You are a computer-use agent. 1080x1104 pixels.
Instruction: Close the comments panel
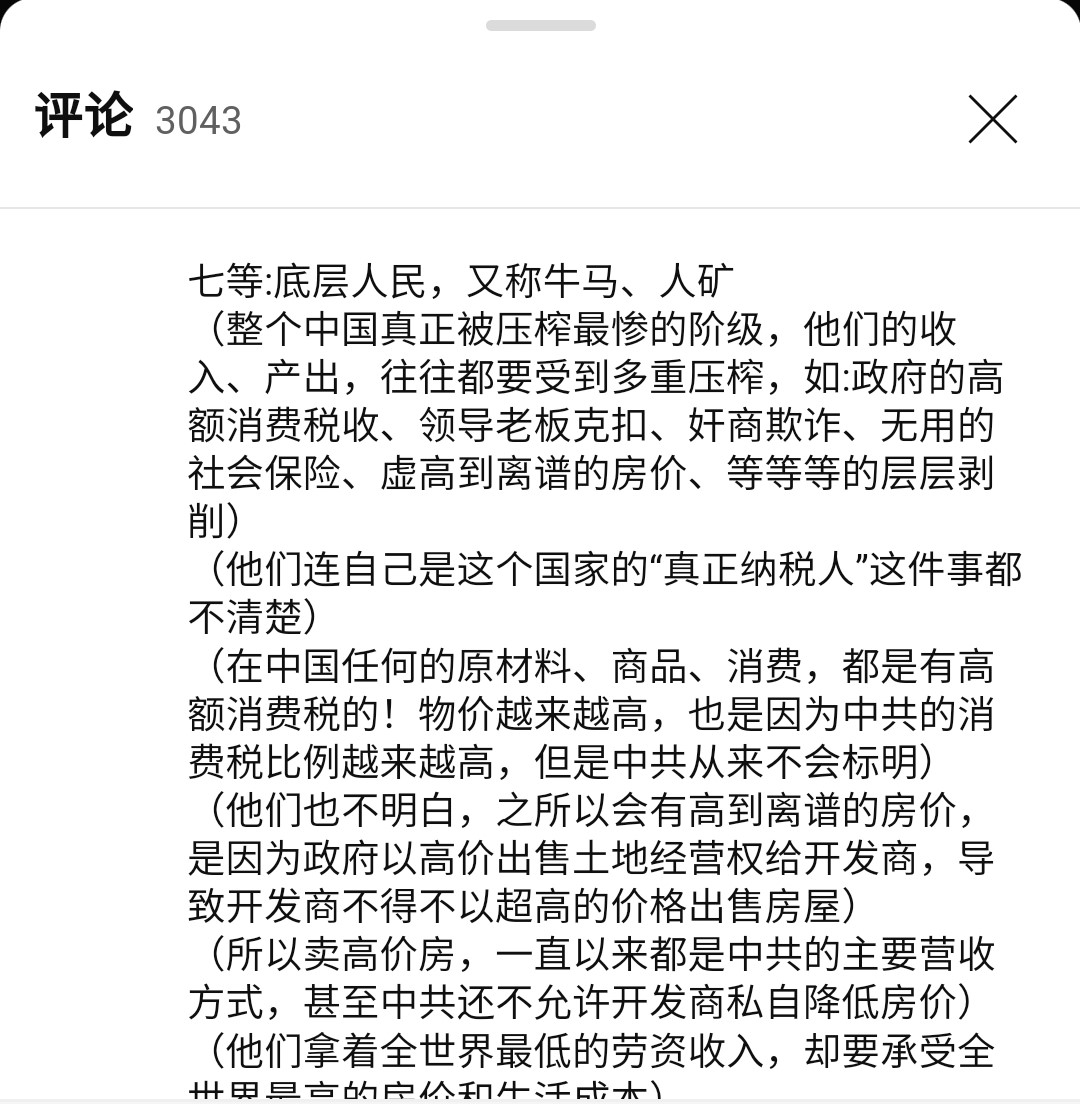pyautogui.click(x=992, y=119)
